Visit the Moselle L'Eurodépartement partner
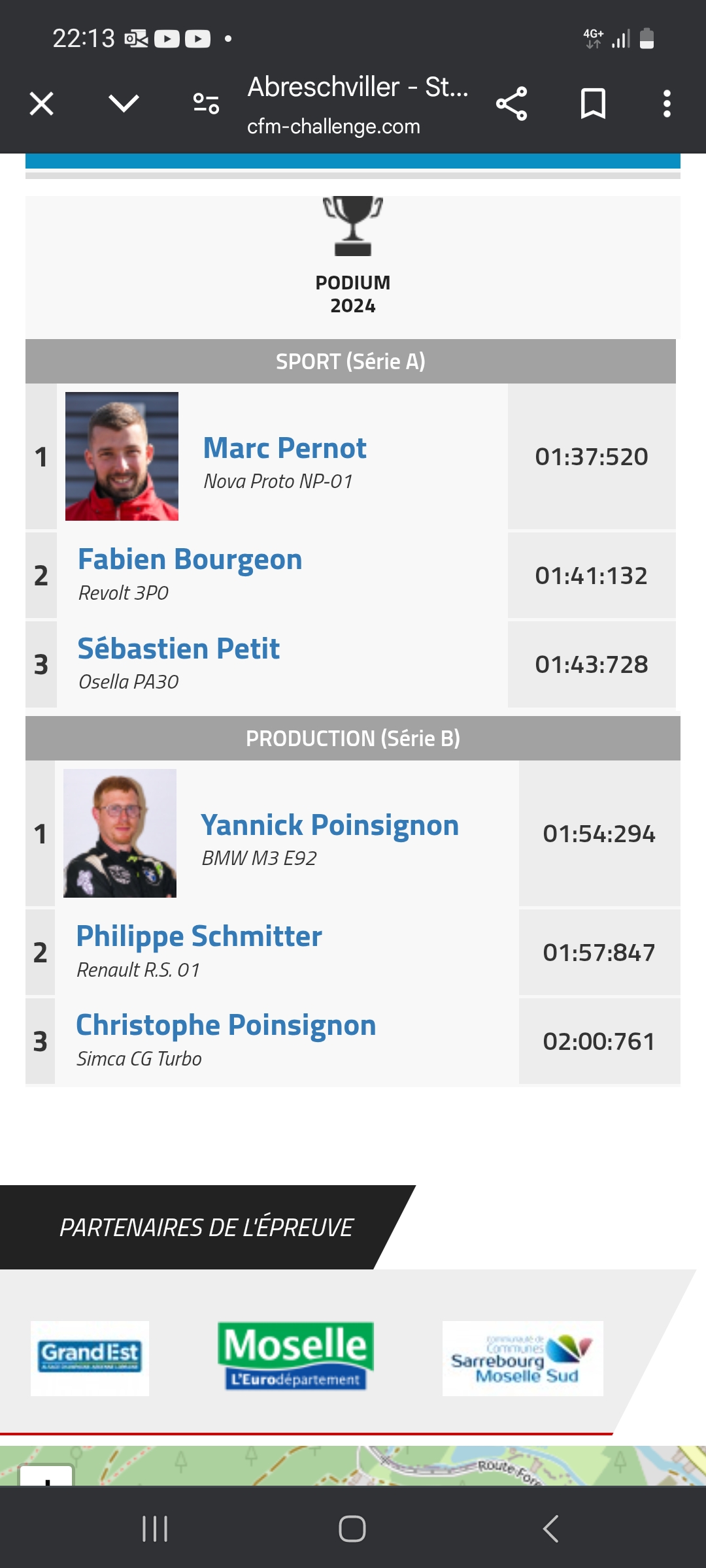Viewport: 706px width, 1568px height. 295,1356
